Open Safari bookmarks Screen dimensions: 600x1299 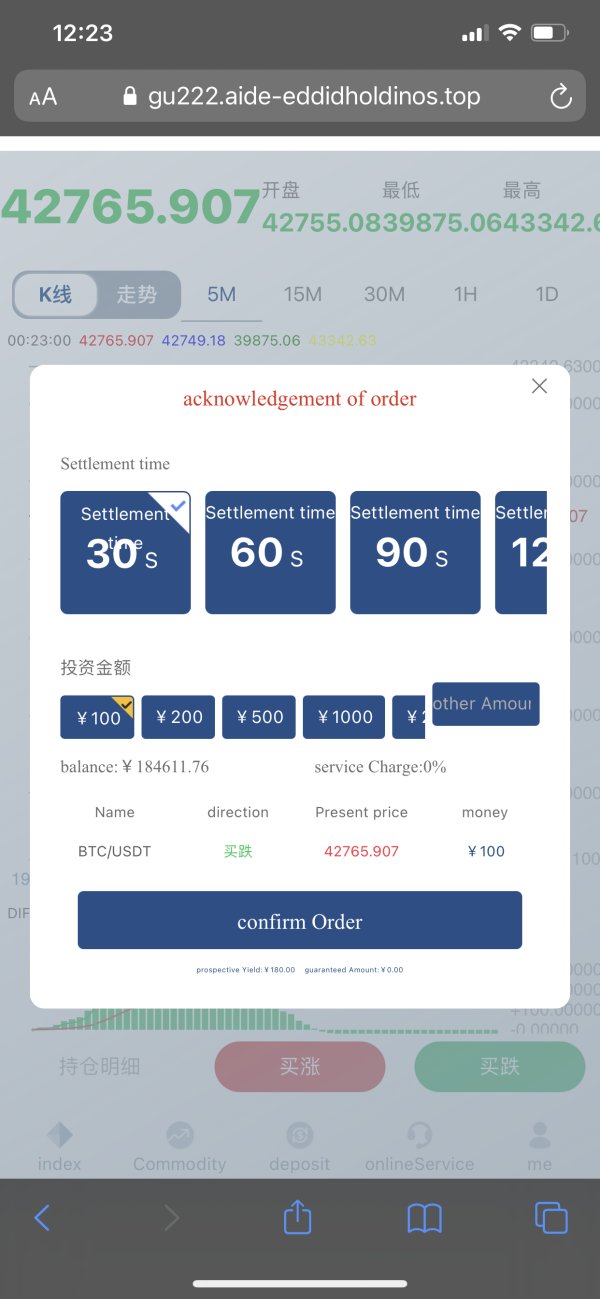click(x=425, y=1217)
